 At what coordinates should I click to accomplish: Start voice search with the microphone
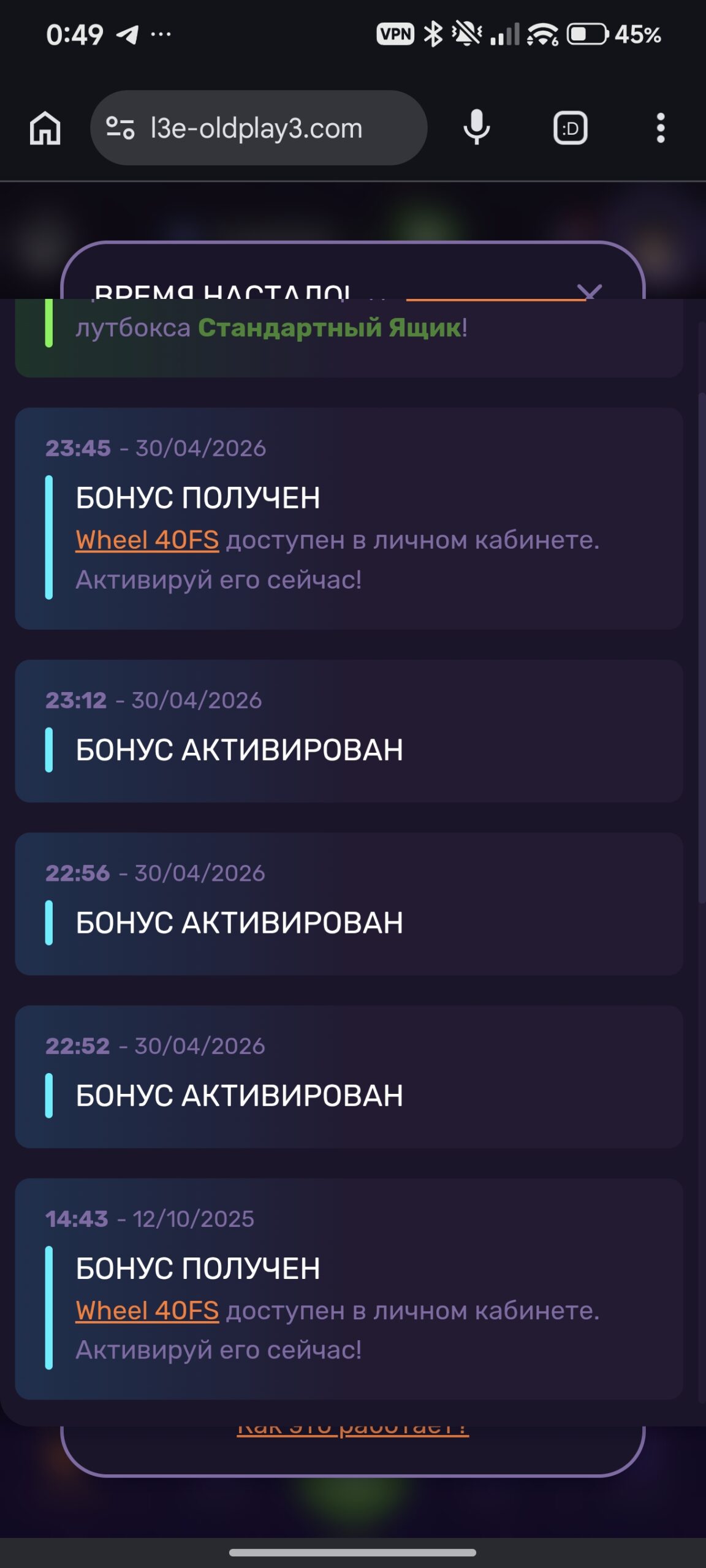(x=477, y=128)
